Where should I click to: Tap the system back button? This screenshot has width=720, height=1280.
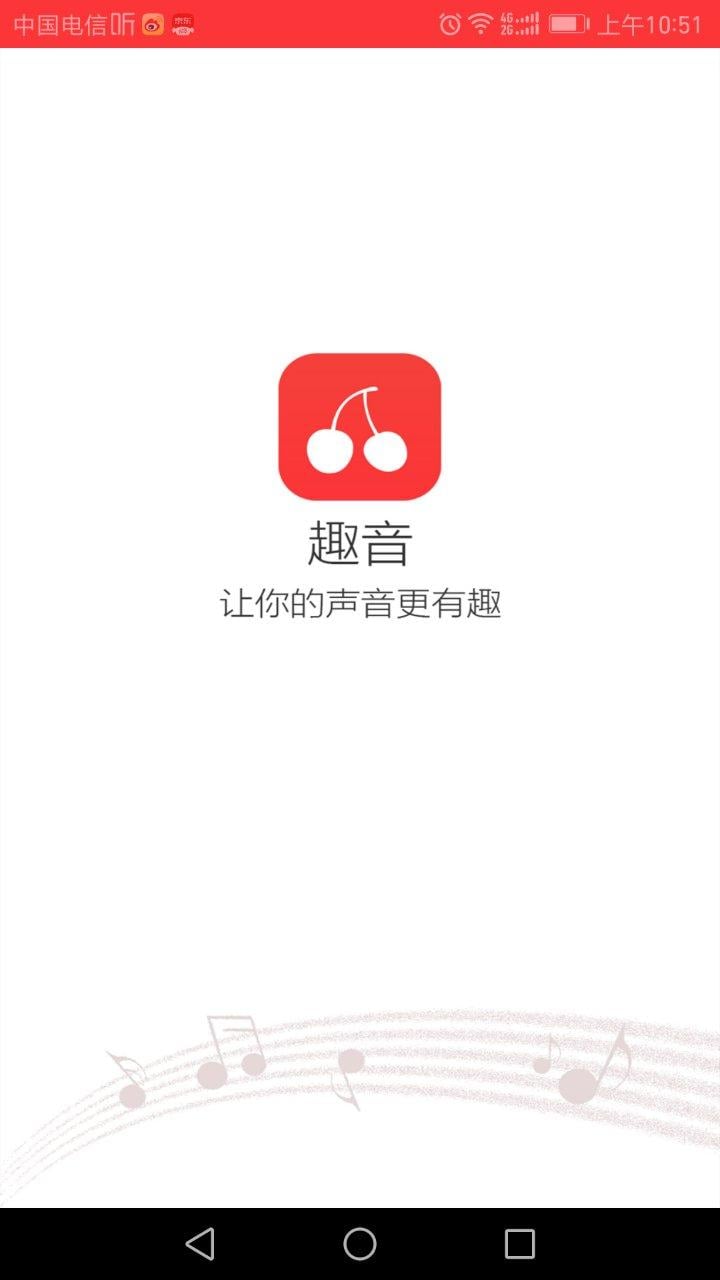pos(200,1244)
